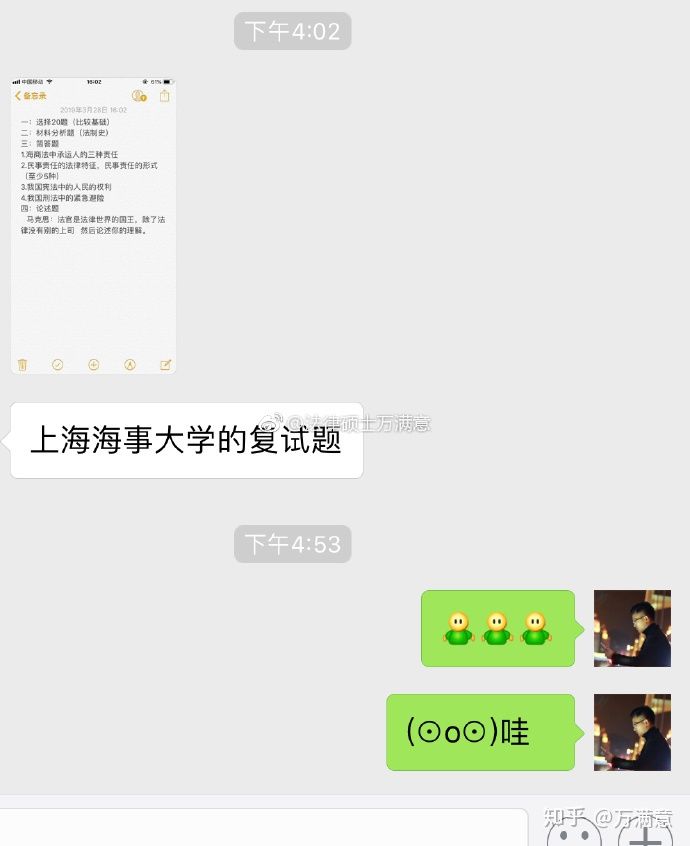Open the plus attachment menu

click(646, 833)
